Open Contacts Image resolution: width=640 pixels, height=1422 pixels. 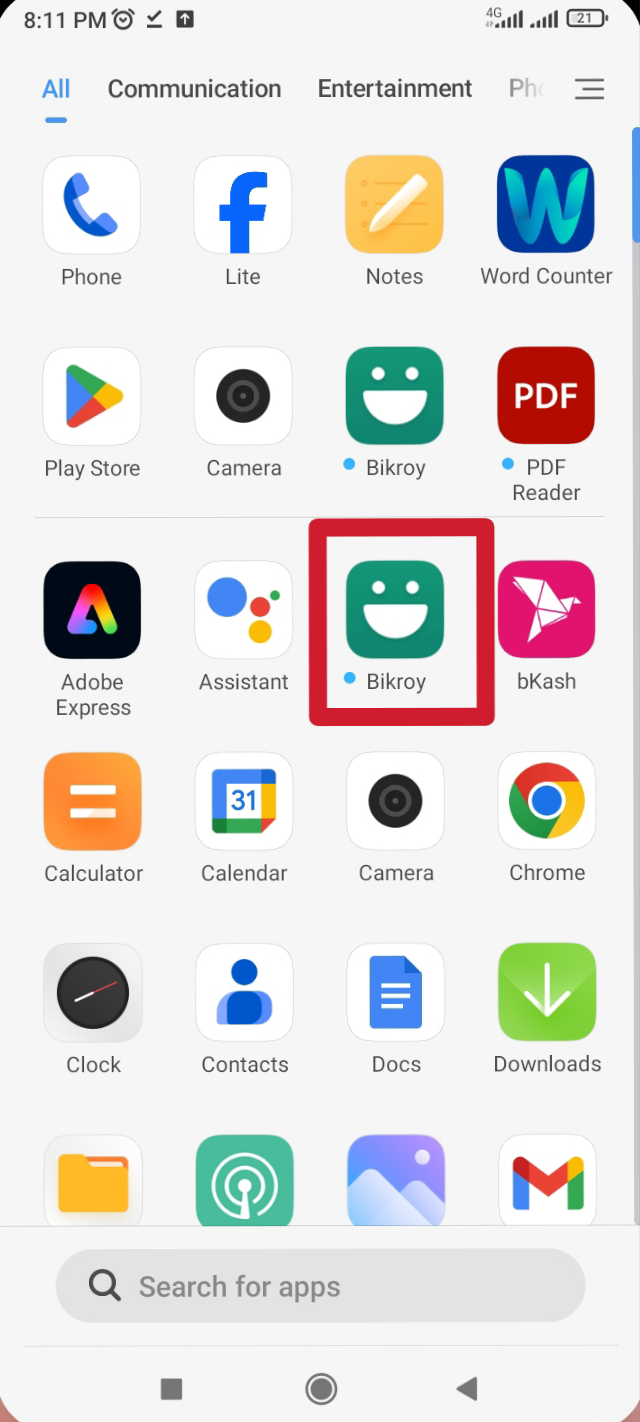pyautogui.click(x=244, y=993)
